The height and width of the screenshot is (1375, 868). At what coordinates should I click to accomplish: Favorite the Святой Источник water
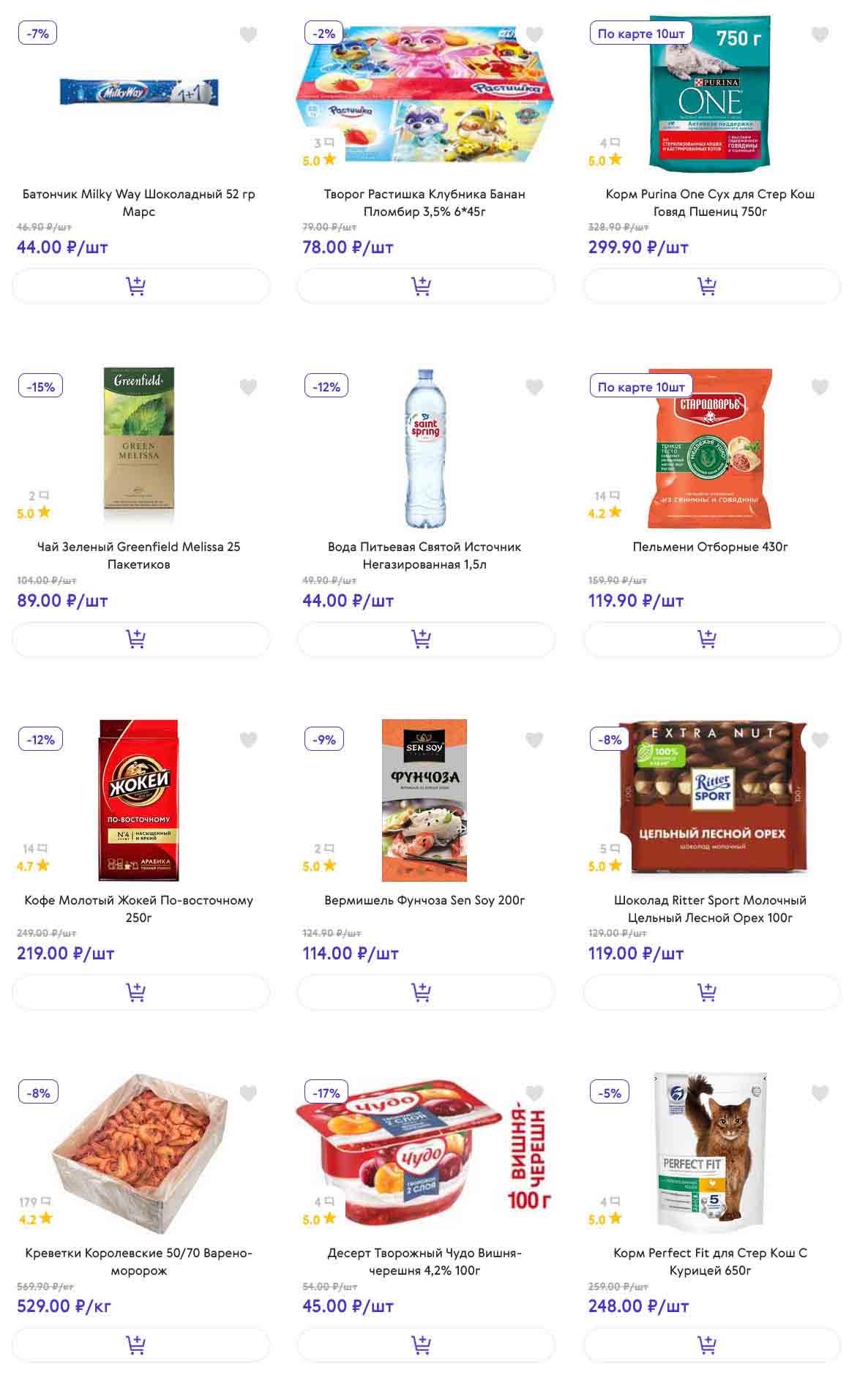pyautogui.click(x=534, y=387)
